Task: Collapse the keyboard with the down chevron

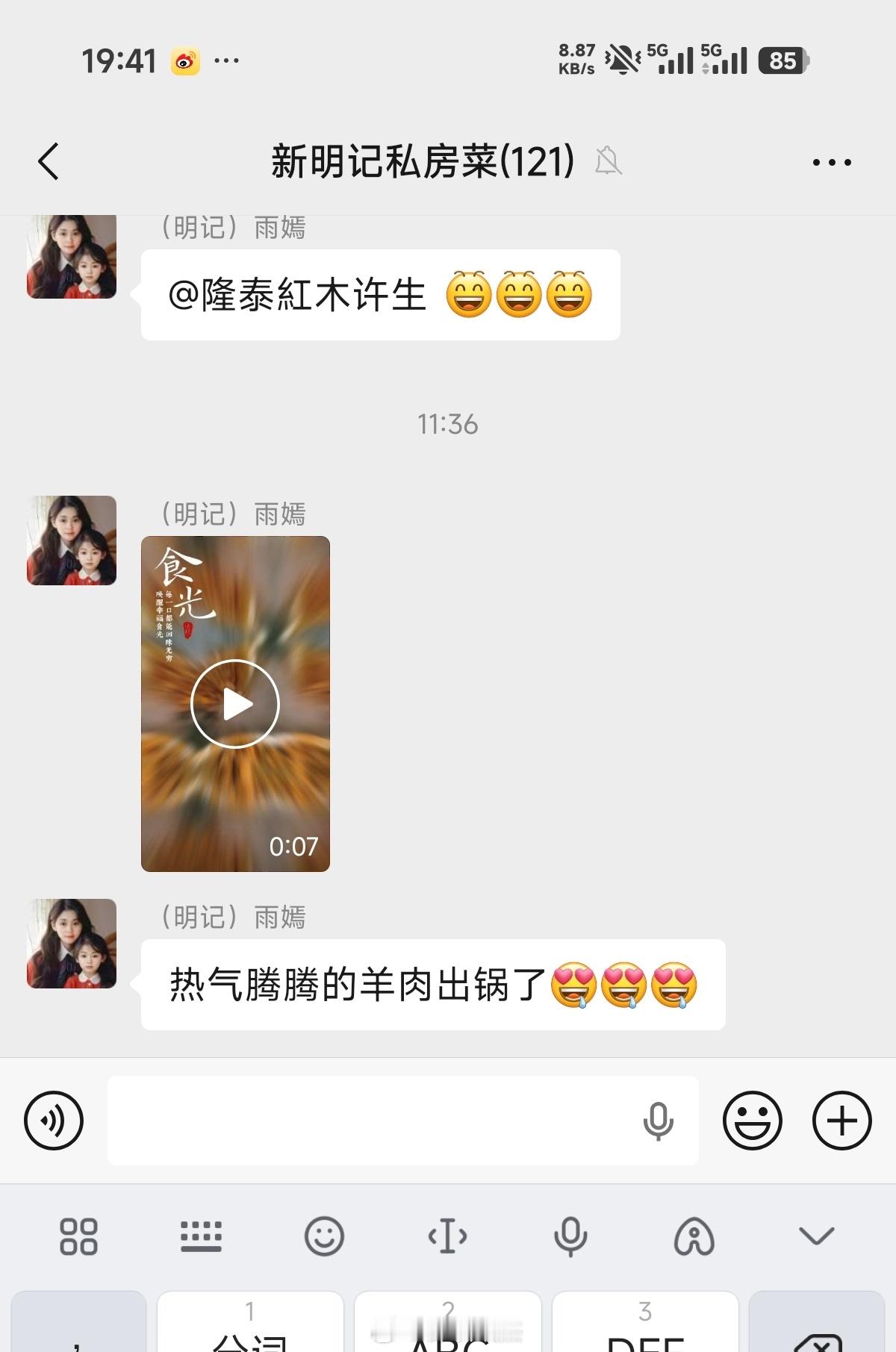Action: click(816, 1236)
